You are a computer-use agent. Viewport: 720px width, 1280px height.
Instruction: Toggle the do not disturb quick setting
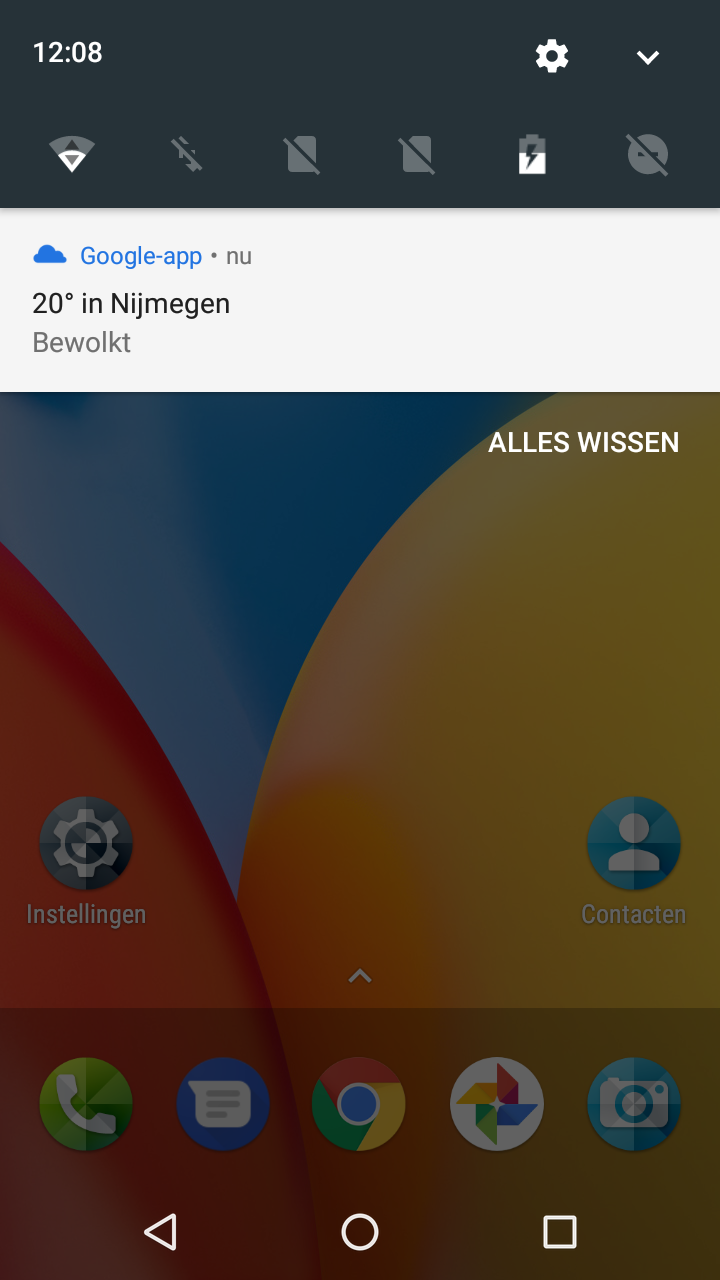click(647, 155)
